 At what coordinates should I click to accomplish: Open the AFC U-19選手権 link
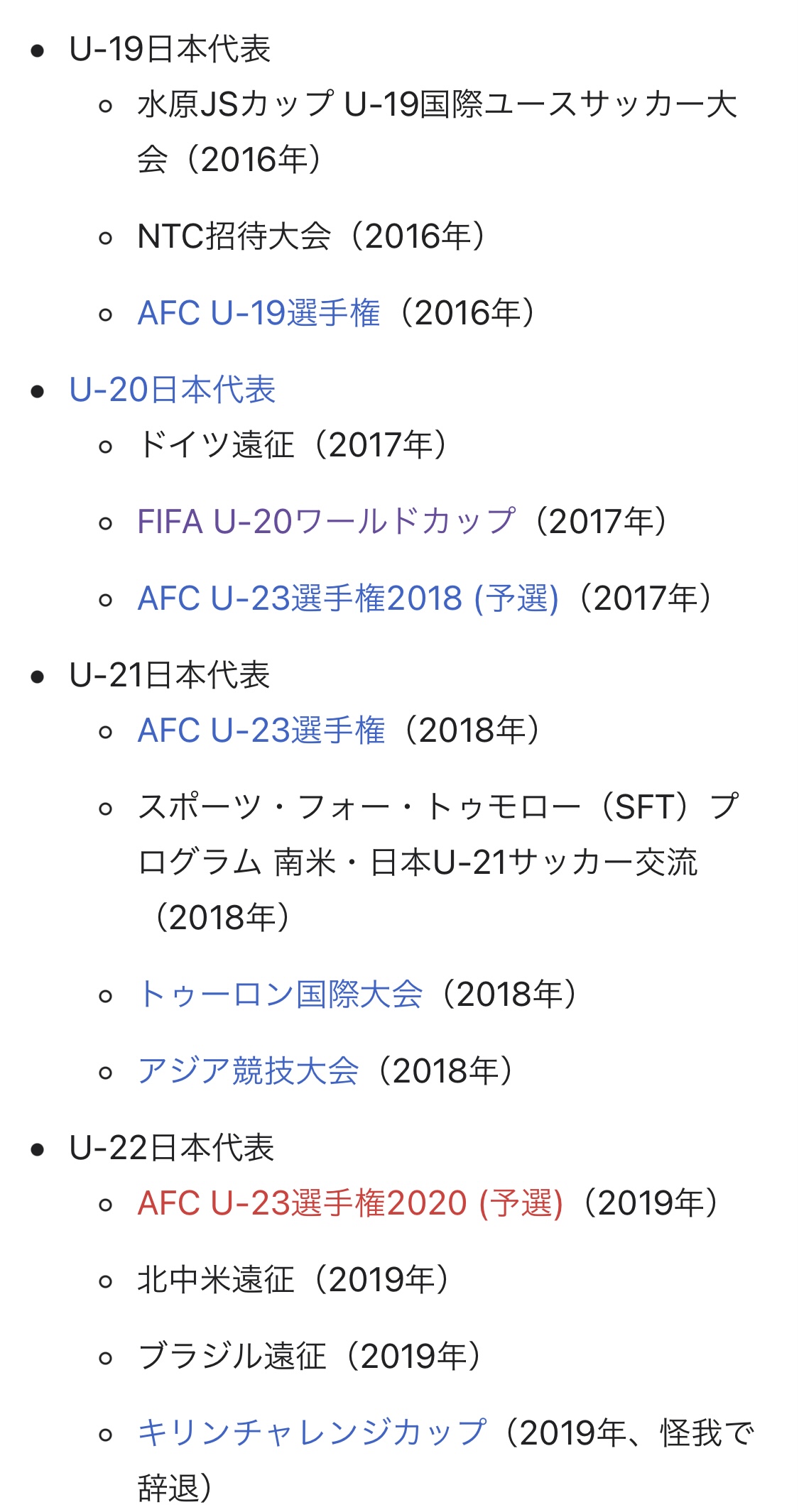point(259,313)
